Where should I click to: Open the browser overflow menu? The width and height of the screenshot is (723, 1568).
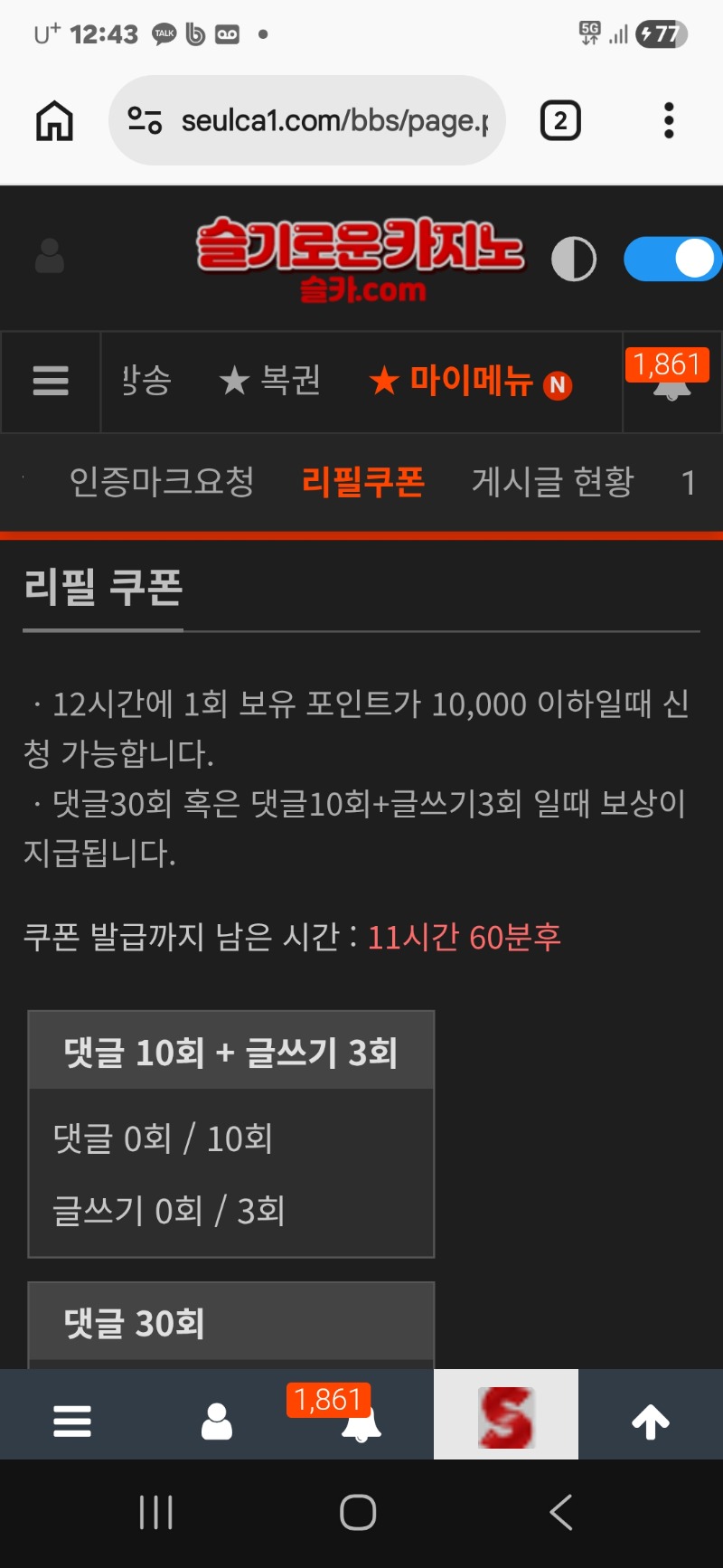(669, 120)
